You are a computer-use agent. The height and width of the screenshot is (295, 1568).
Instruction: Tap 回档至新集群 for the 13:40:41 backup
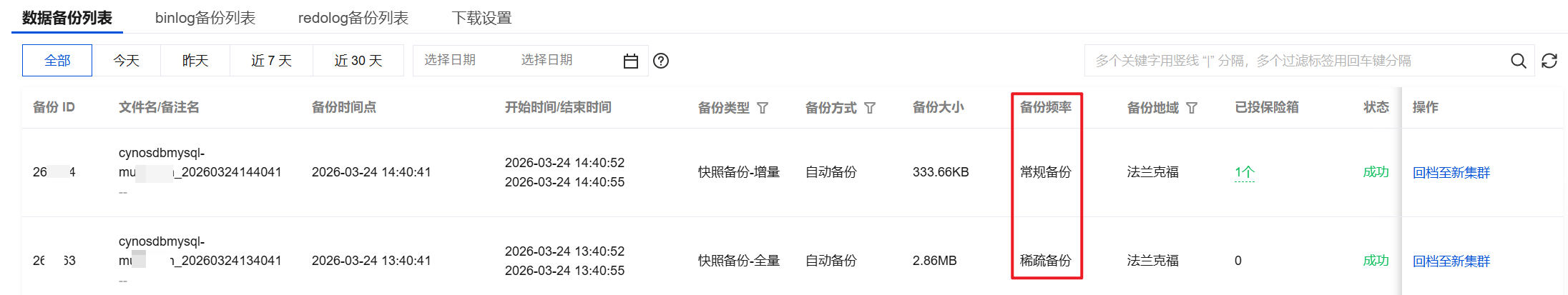pos(1451,261)
